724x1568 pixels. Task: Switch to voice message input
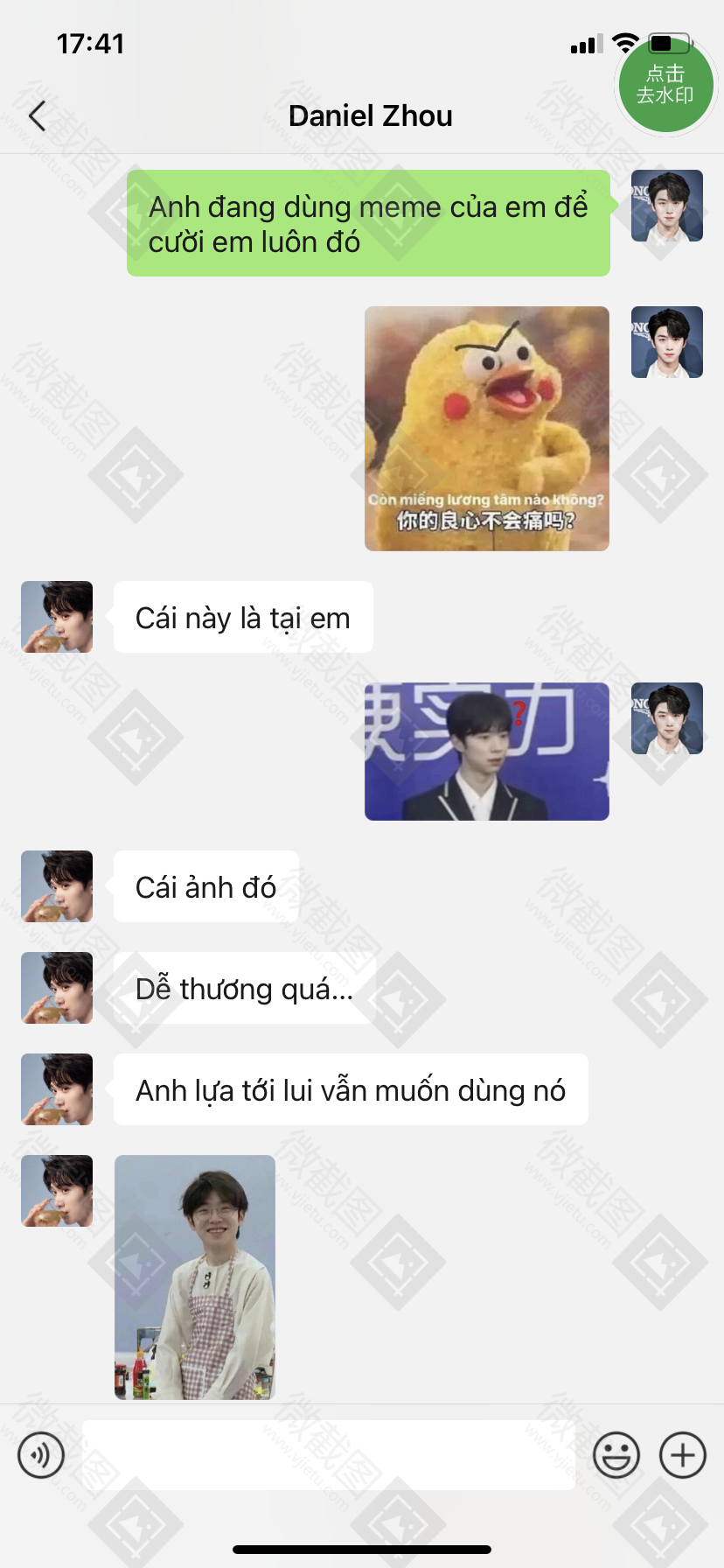[x=41, y=1455]
